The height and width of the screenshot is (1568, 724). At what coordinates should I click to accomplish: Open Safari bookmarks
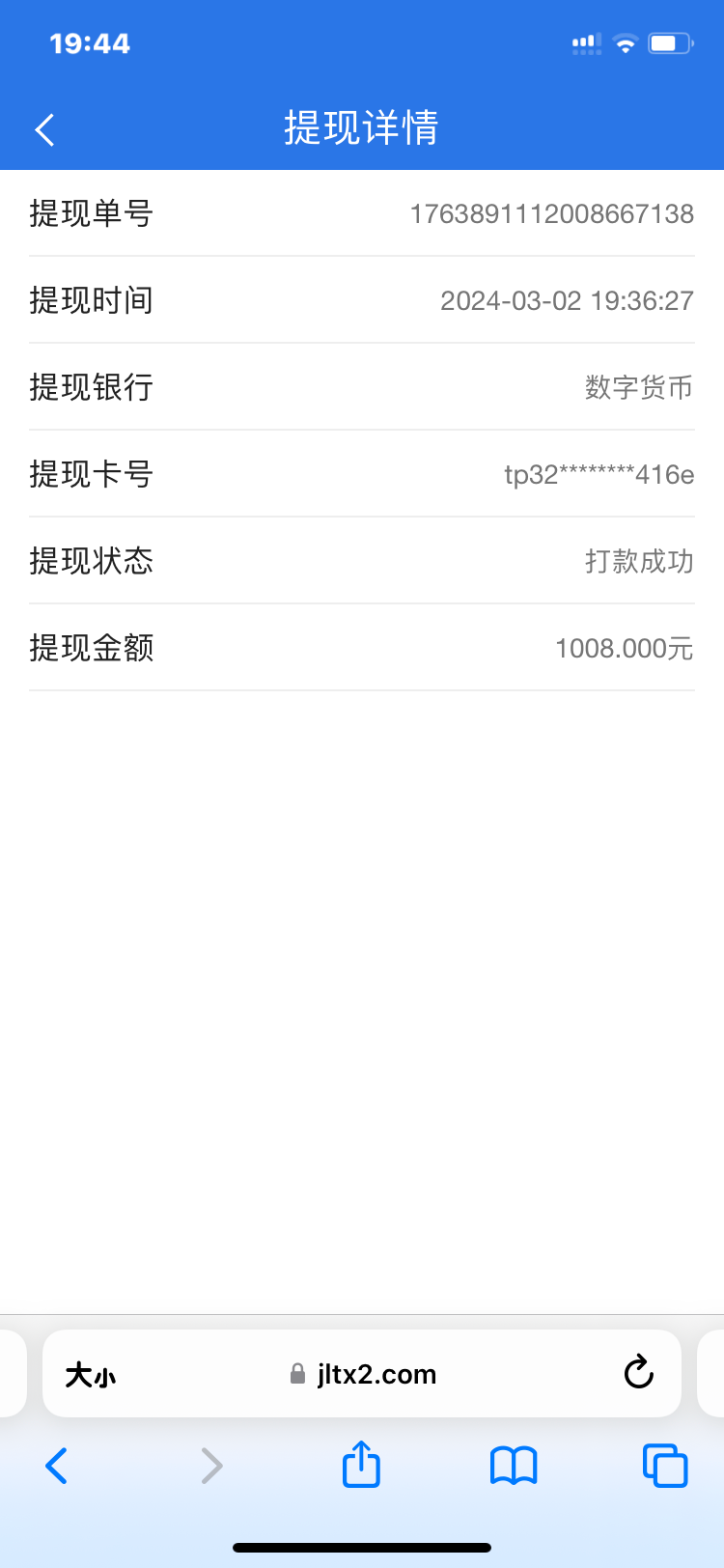coord(514,1466)
